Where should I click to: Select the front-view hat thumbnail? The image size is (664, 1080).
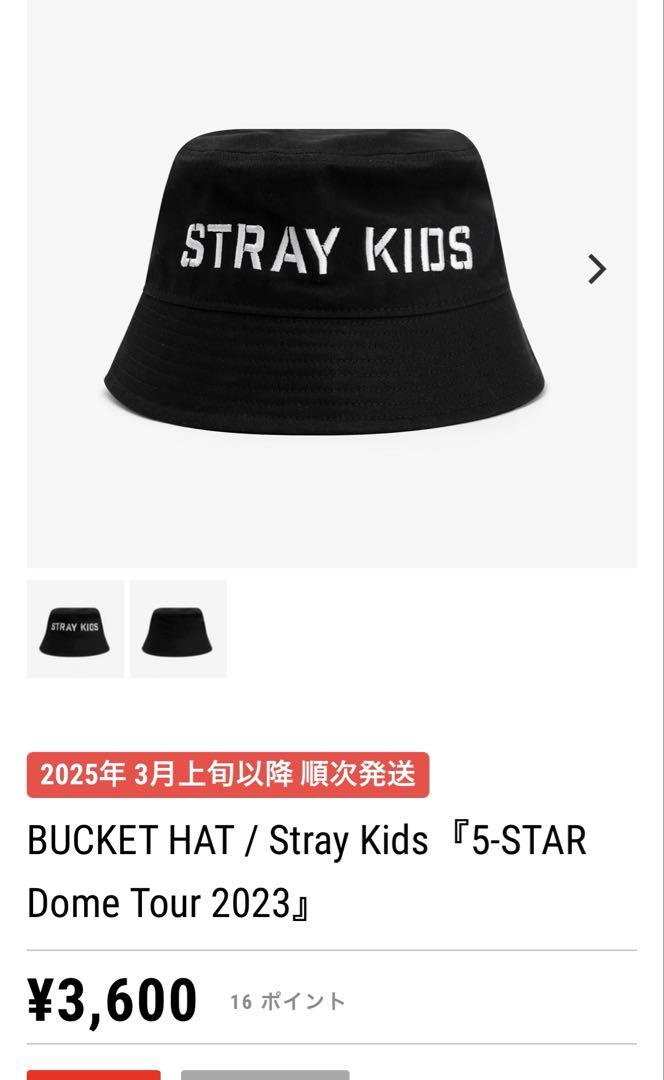(x=75, y=629)
